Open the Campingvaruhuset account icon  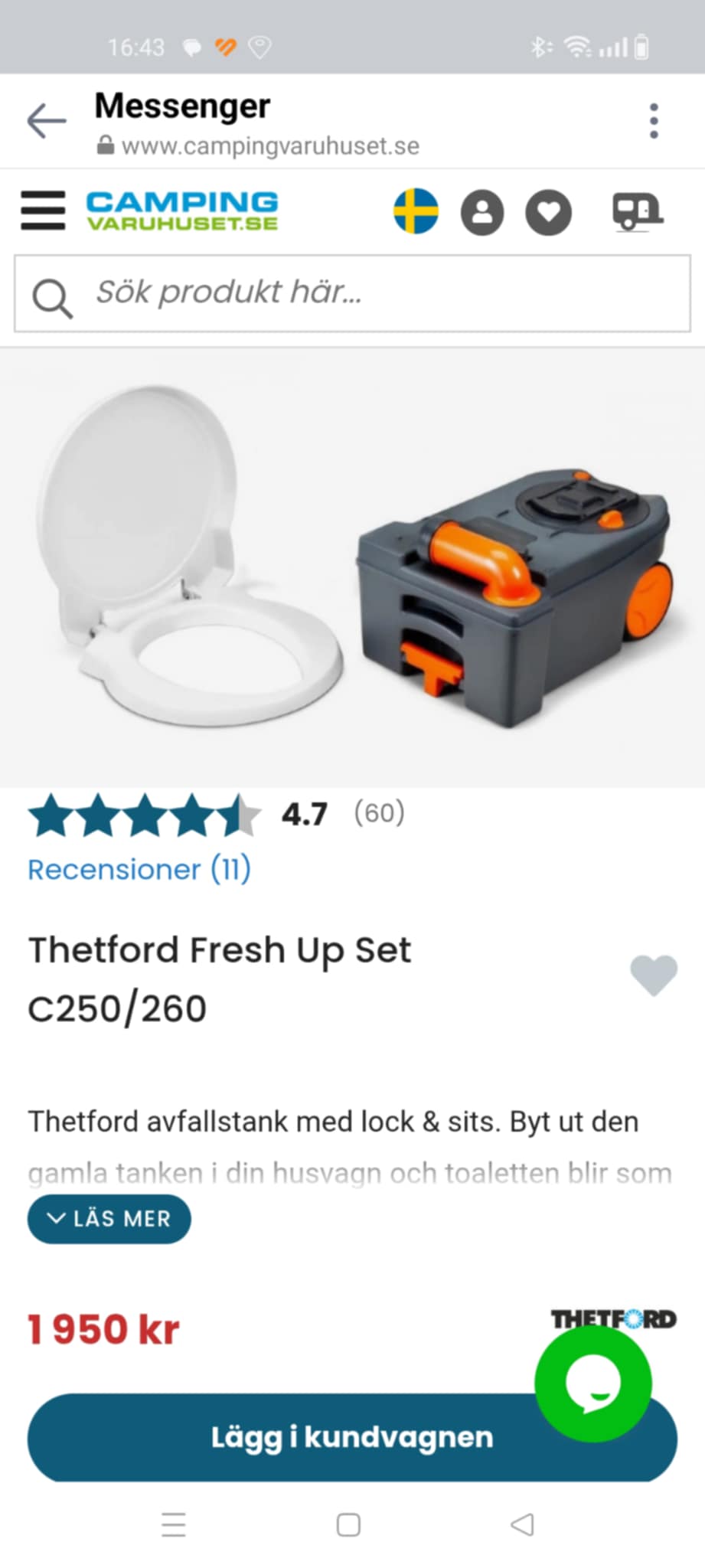481,213
